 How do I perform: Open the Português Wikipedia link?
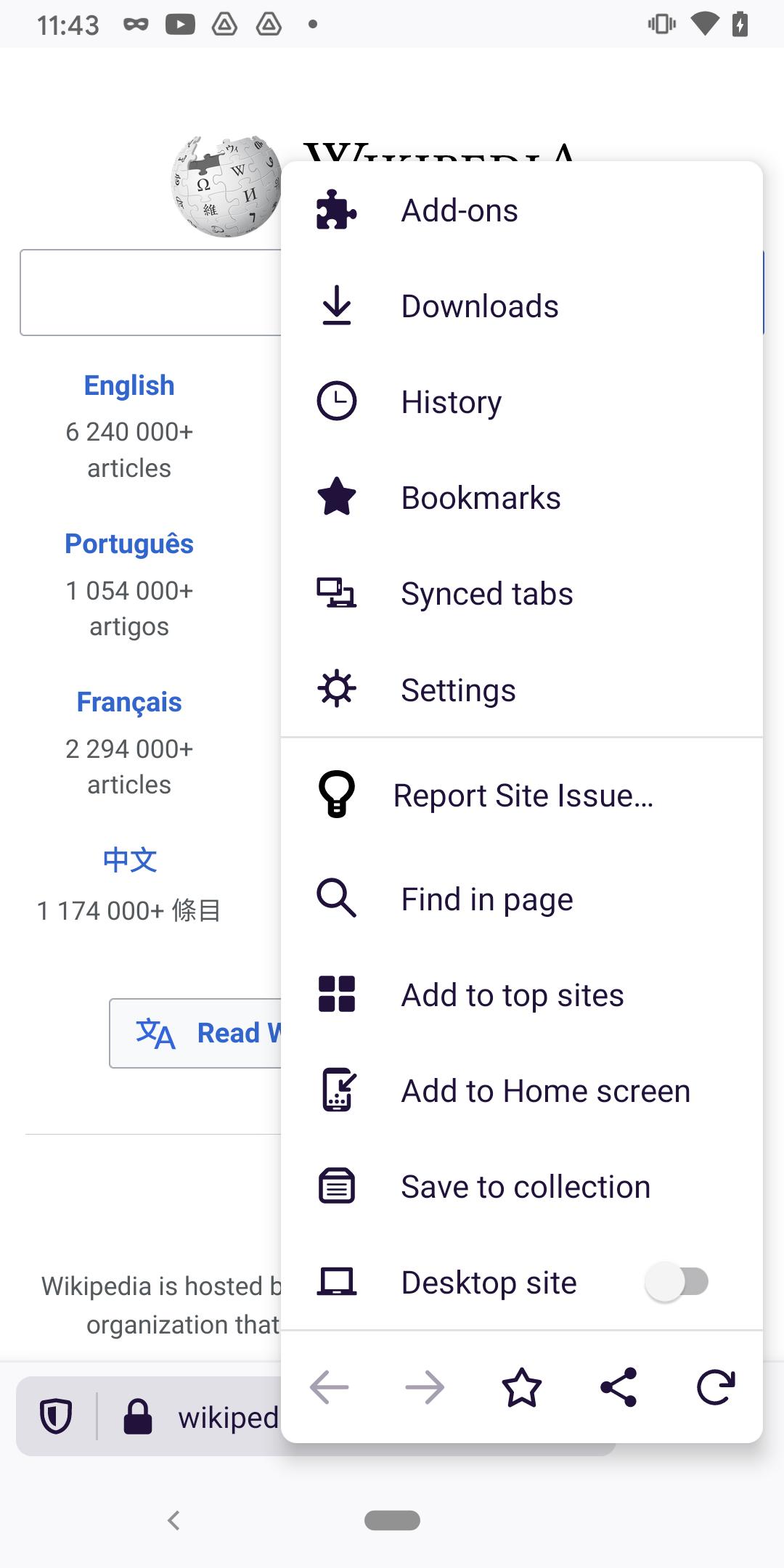pos(129,544)
